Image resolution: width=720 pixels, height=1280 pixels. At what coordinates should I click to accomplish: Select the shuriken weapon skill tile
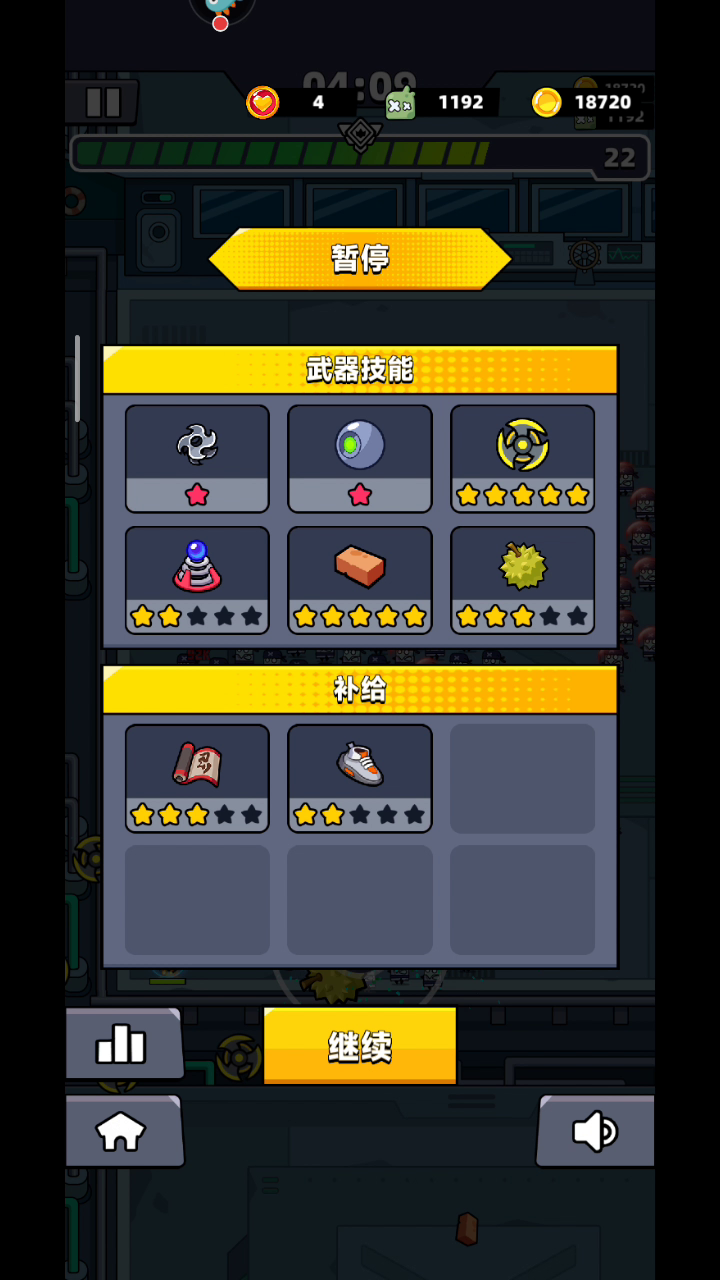pos(197,459)
